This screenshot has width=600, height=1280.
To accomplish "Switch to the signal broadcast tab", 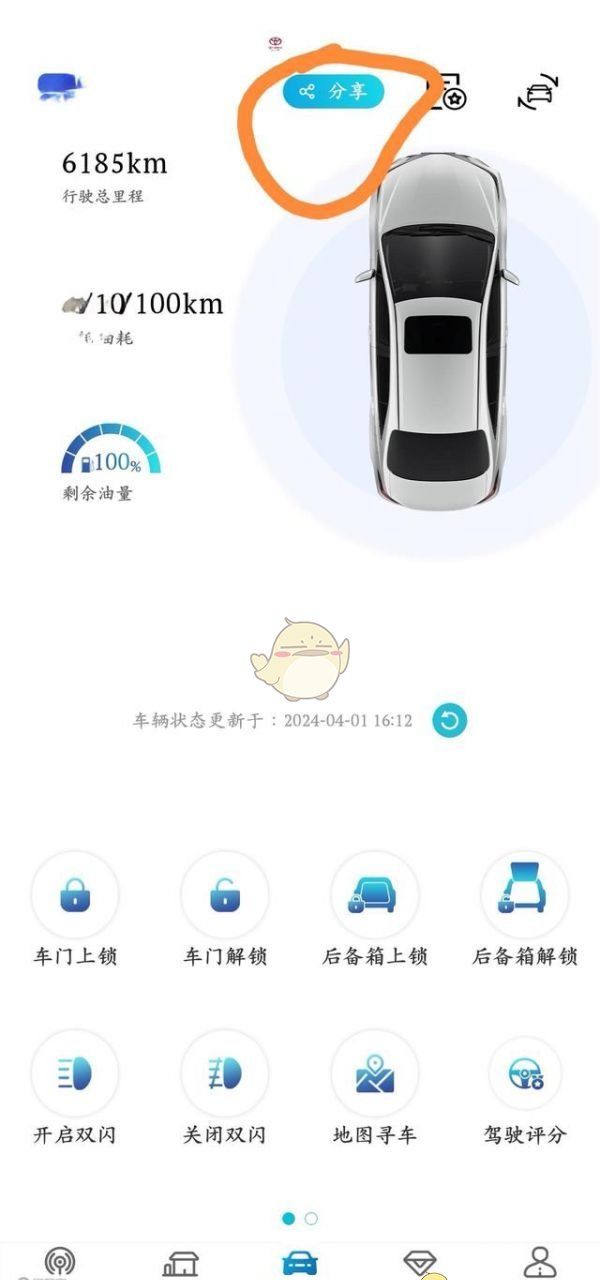I will [x=60, y=1262].
